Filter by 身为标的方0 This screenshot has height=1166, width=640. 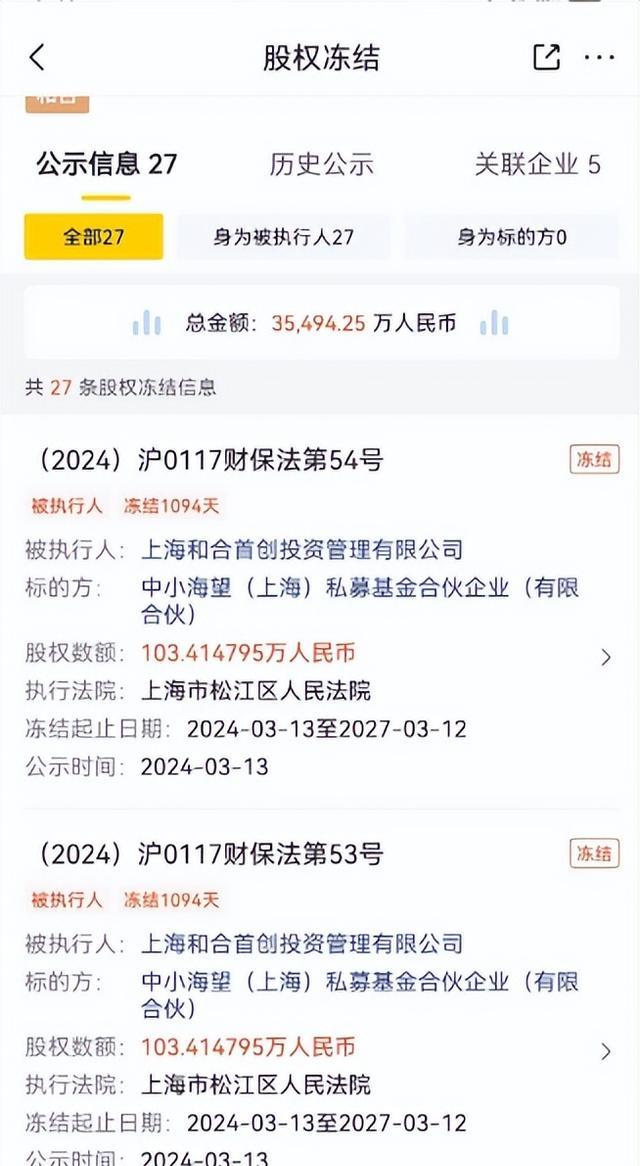click(x=511, y=236)
